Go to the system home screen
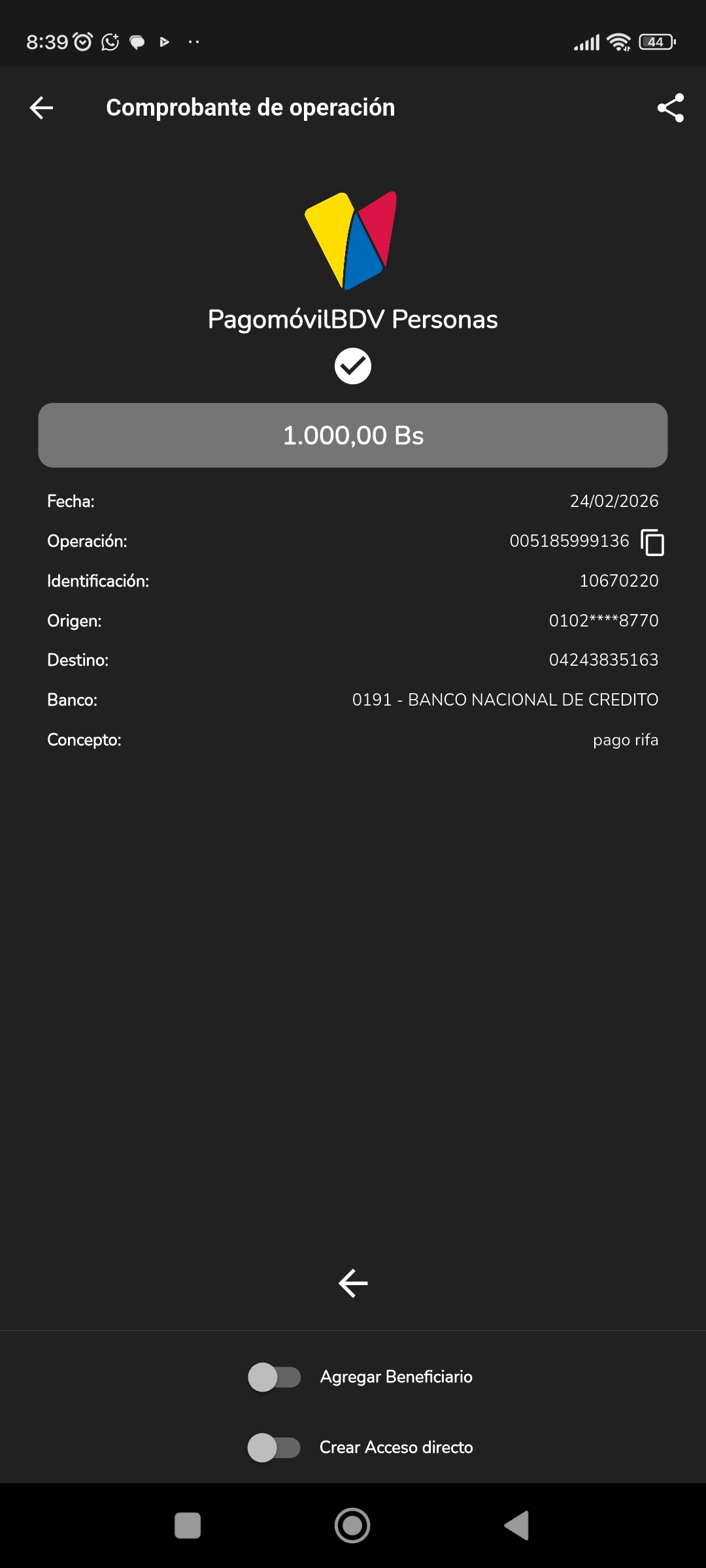This screenshot has width=706, height=1568. [x=352, y=1526]
